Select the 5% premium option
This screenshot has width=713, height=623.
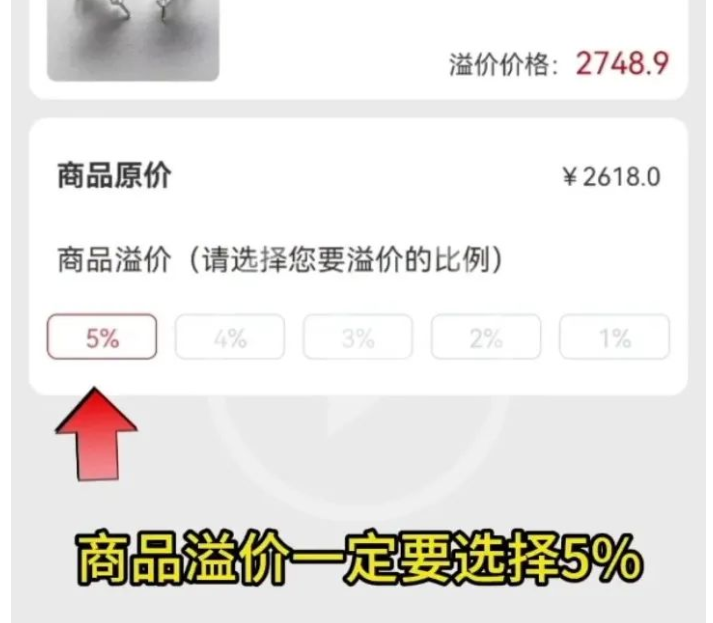(x=102, y=337)
